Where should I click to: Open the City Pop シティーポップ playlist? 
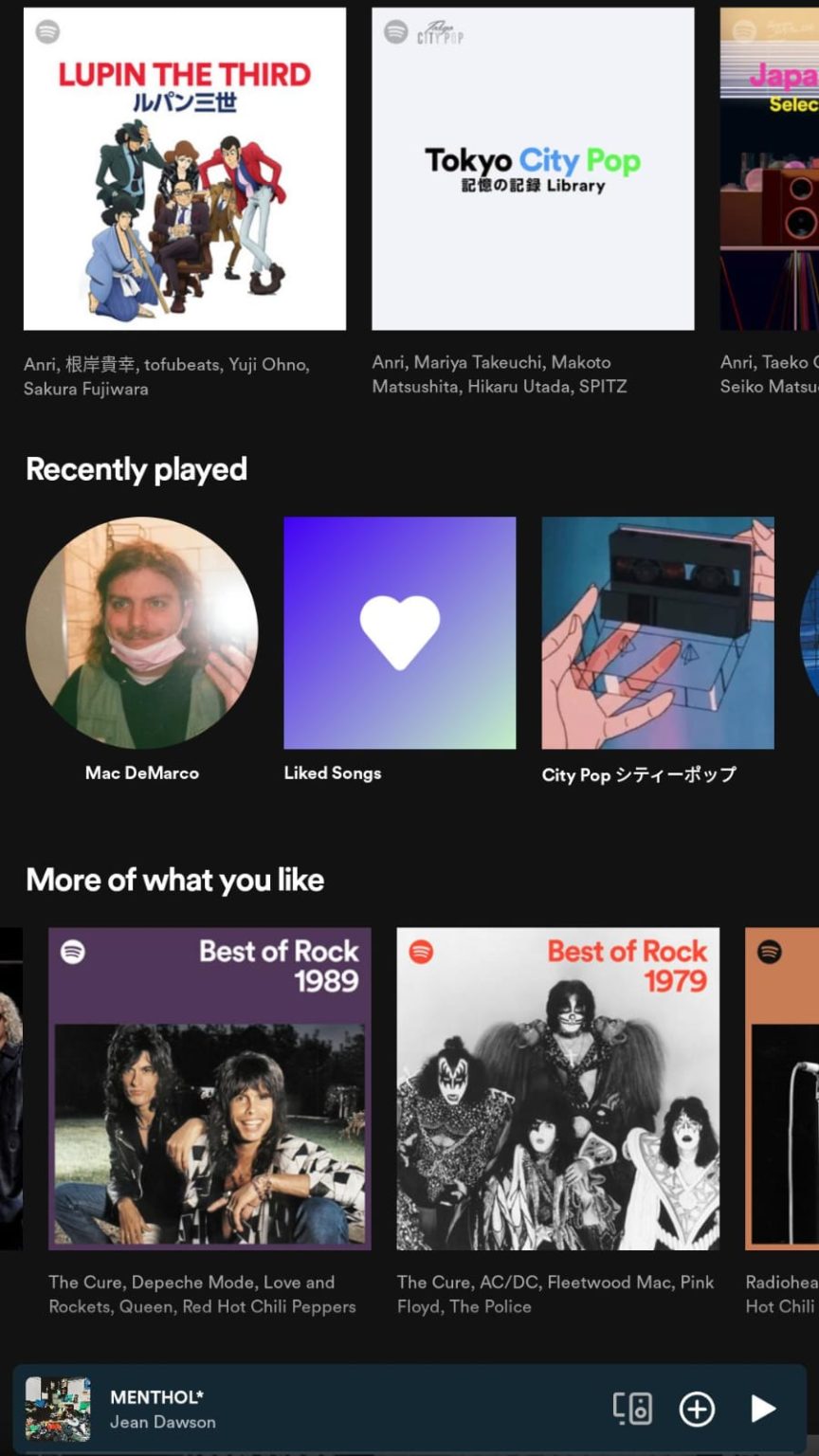click(657, 632)
